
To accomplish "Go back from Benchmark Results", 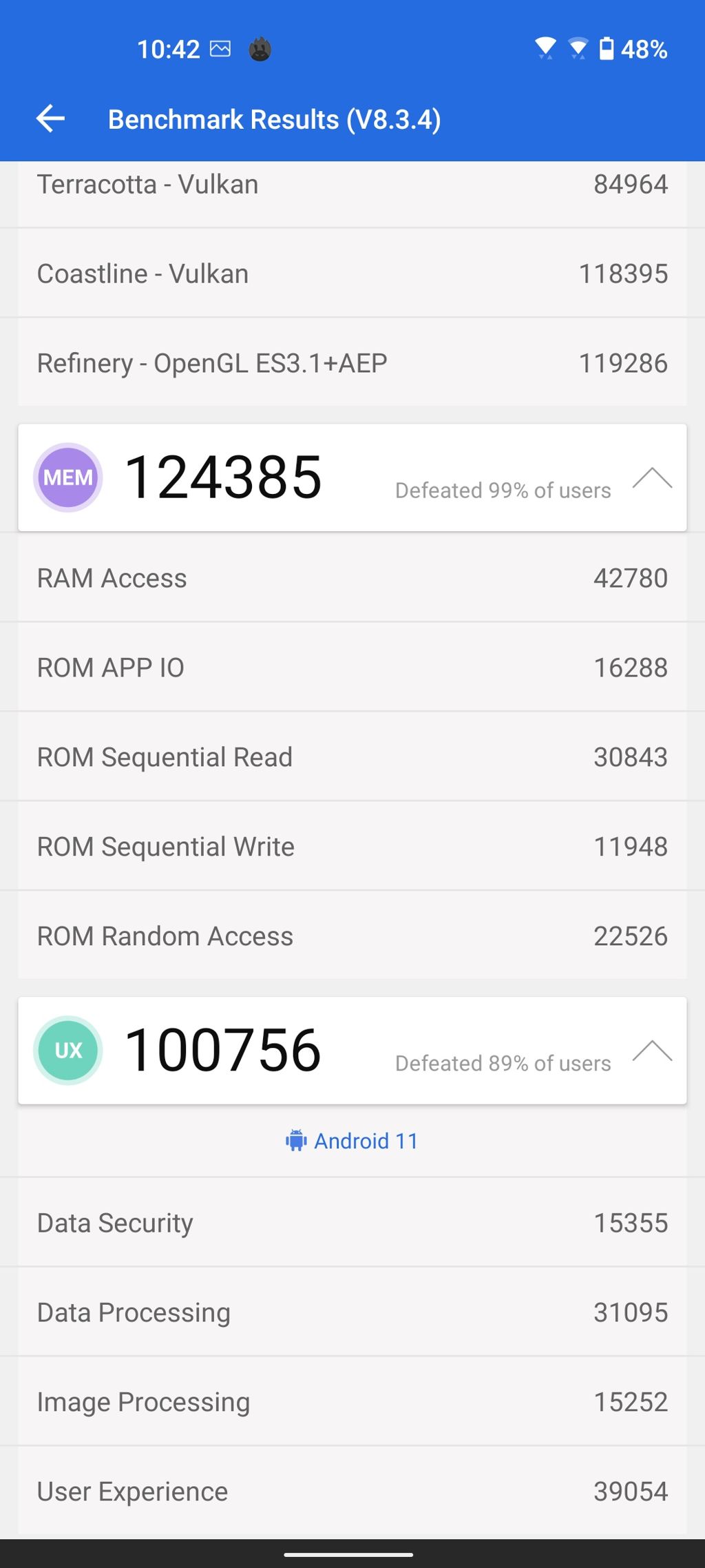I will (50, 118).
